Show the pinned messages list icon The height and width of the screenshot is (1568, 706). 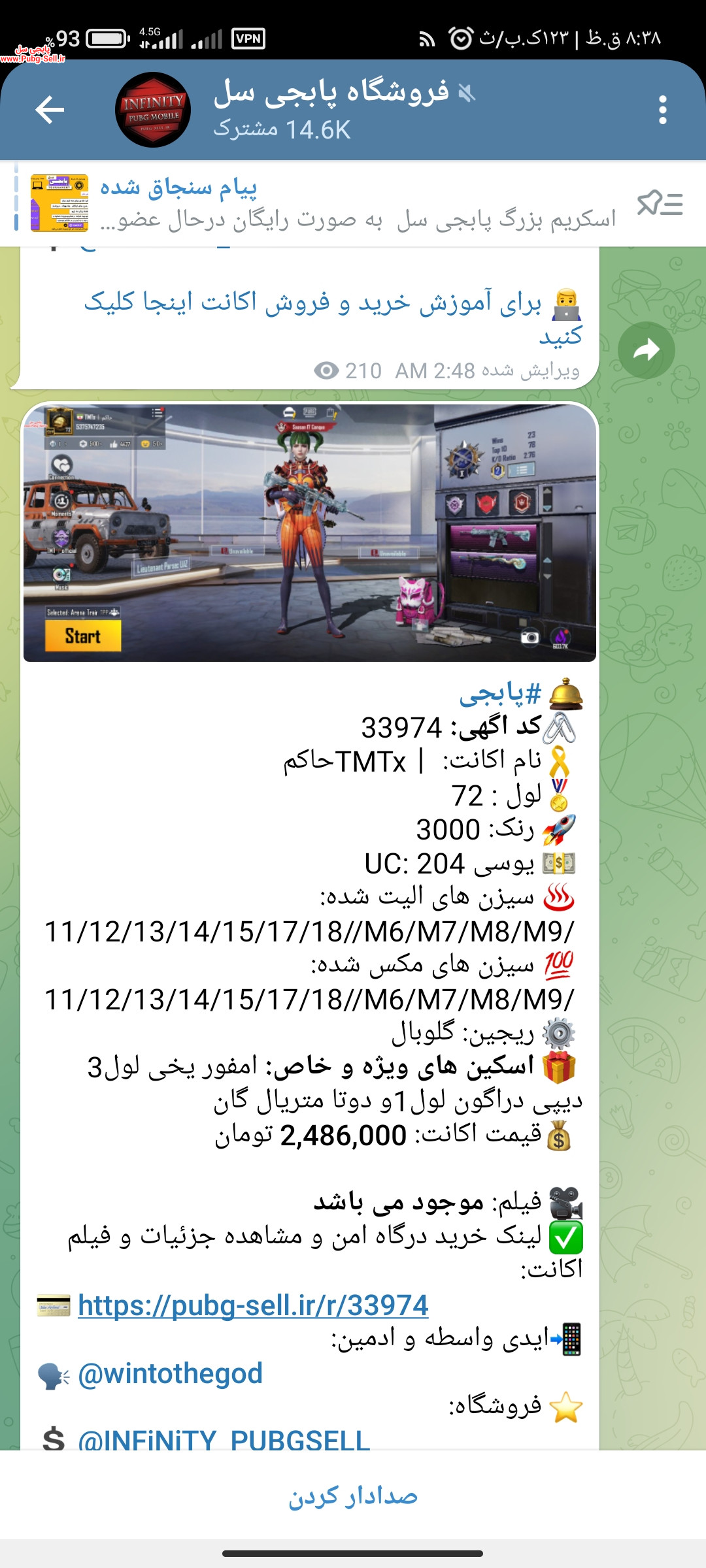pyautogui.click(x=660, y=203)
